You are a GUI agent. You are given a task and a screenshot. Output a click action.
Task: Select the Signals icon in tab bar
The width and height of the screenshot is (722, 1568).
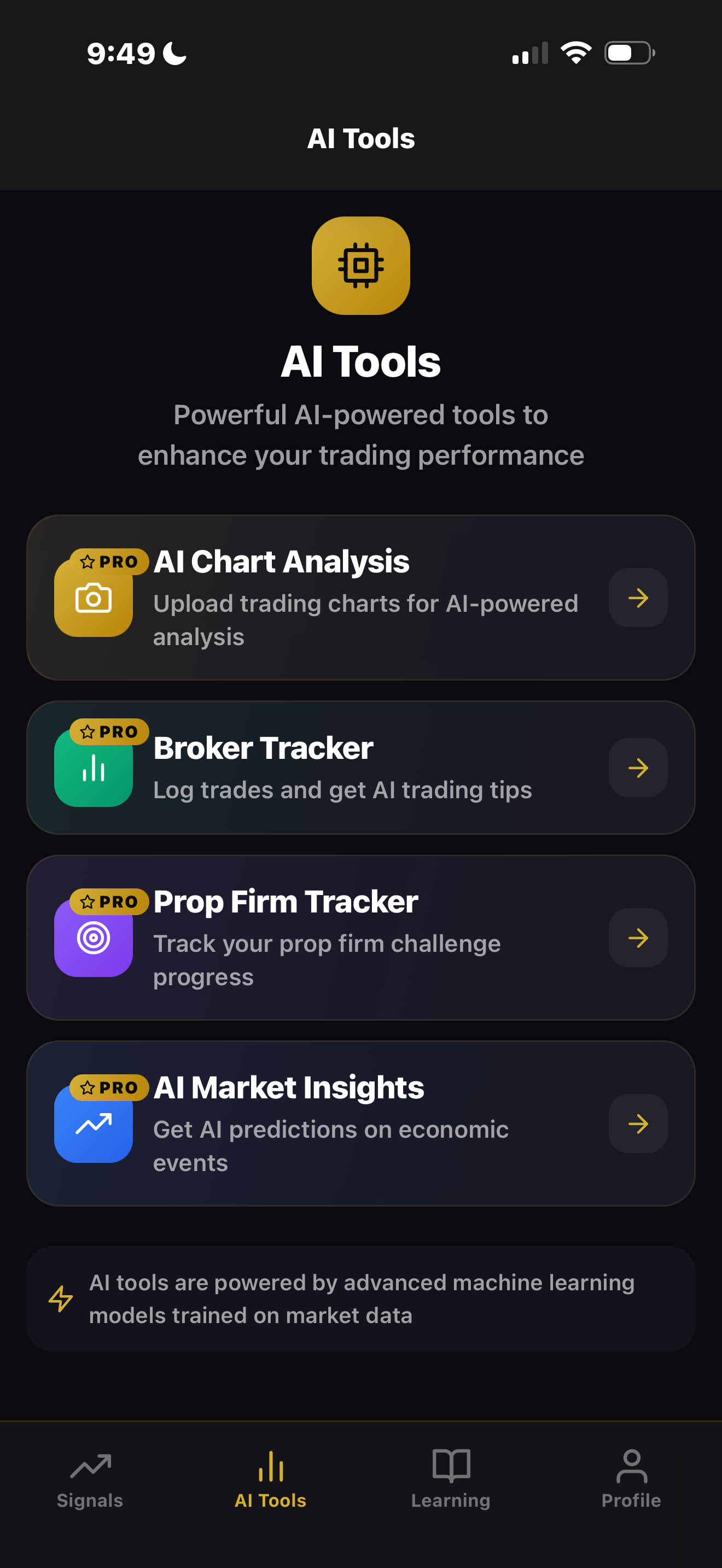90,1466
